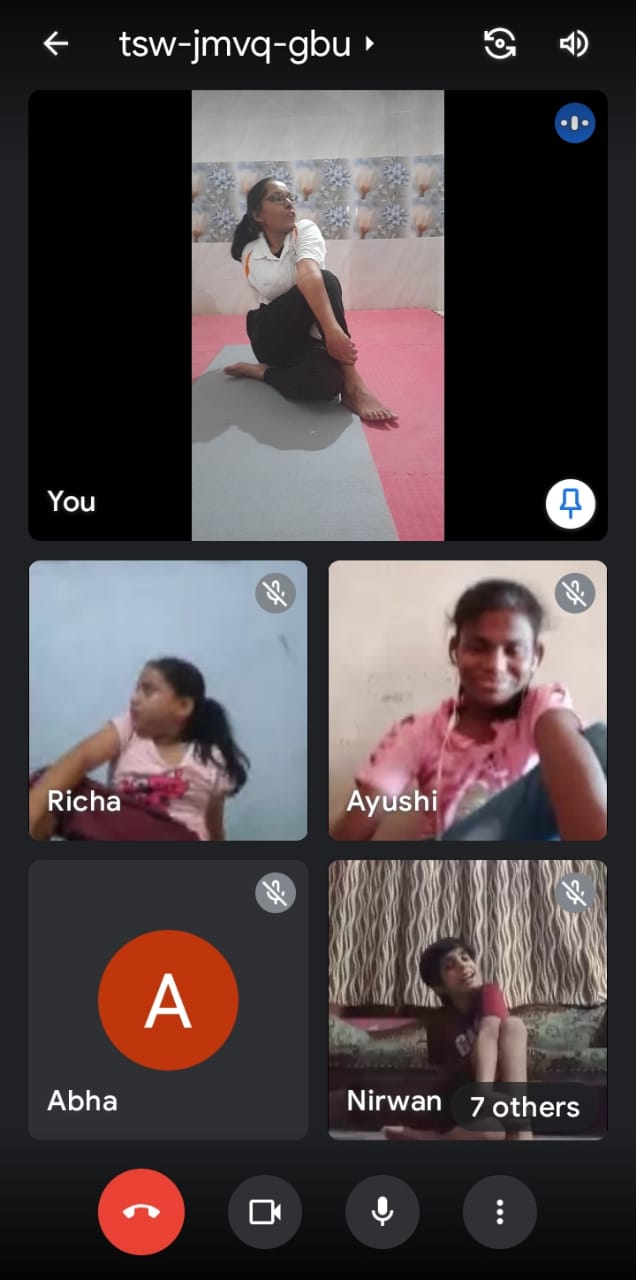Change the audio output speaker
The width and height of the screenshot is (636, 1280).
click(573, 44)
